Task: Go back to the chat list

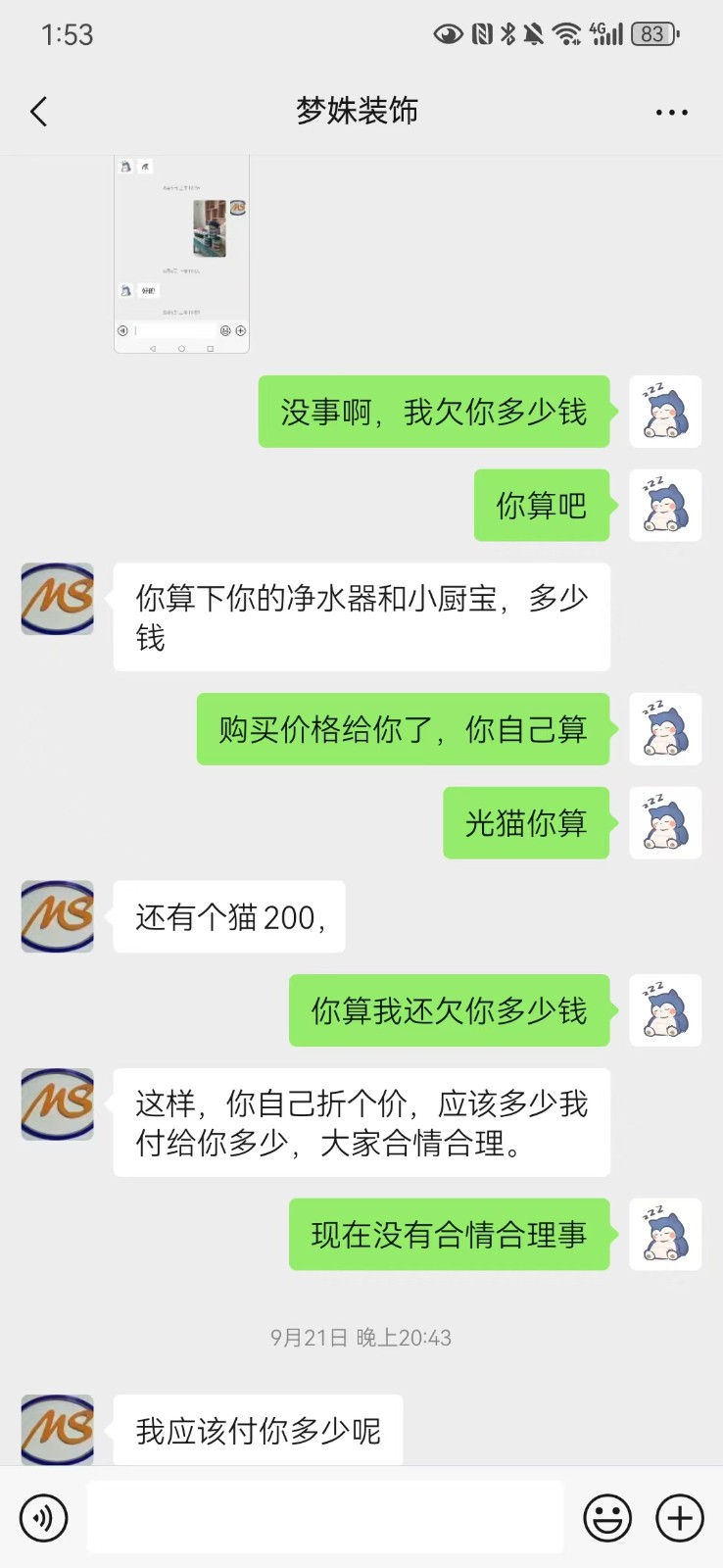Action: (x=39, y=112)
